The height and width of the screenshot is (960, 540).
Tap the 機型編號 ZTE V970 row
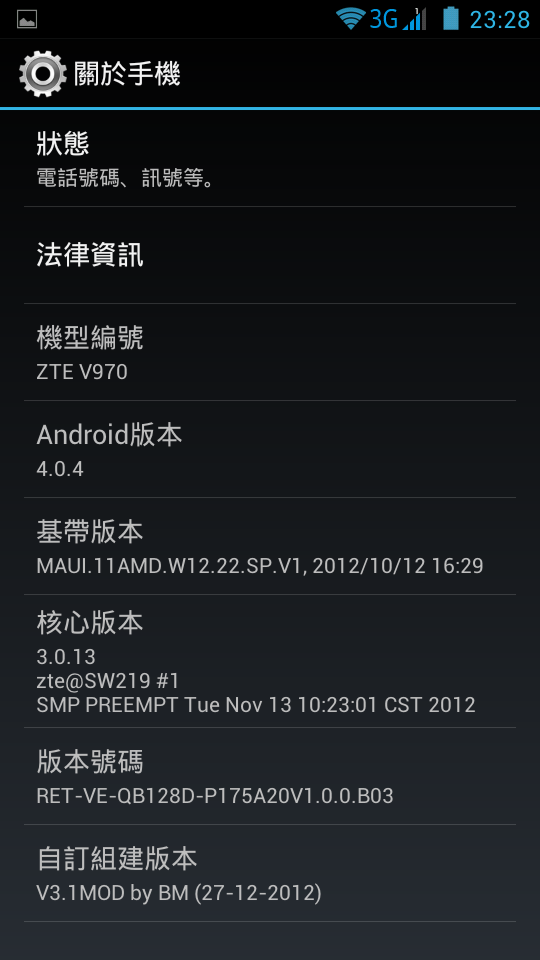270,352
